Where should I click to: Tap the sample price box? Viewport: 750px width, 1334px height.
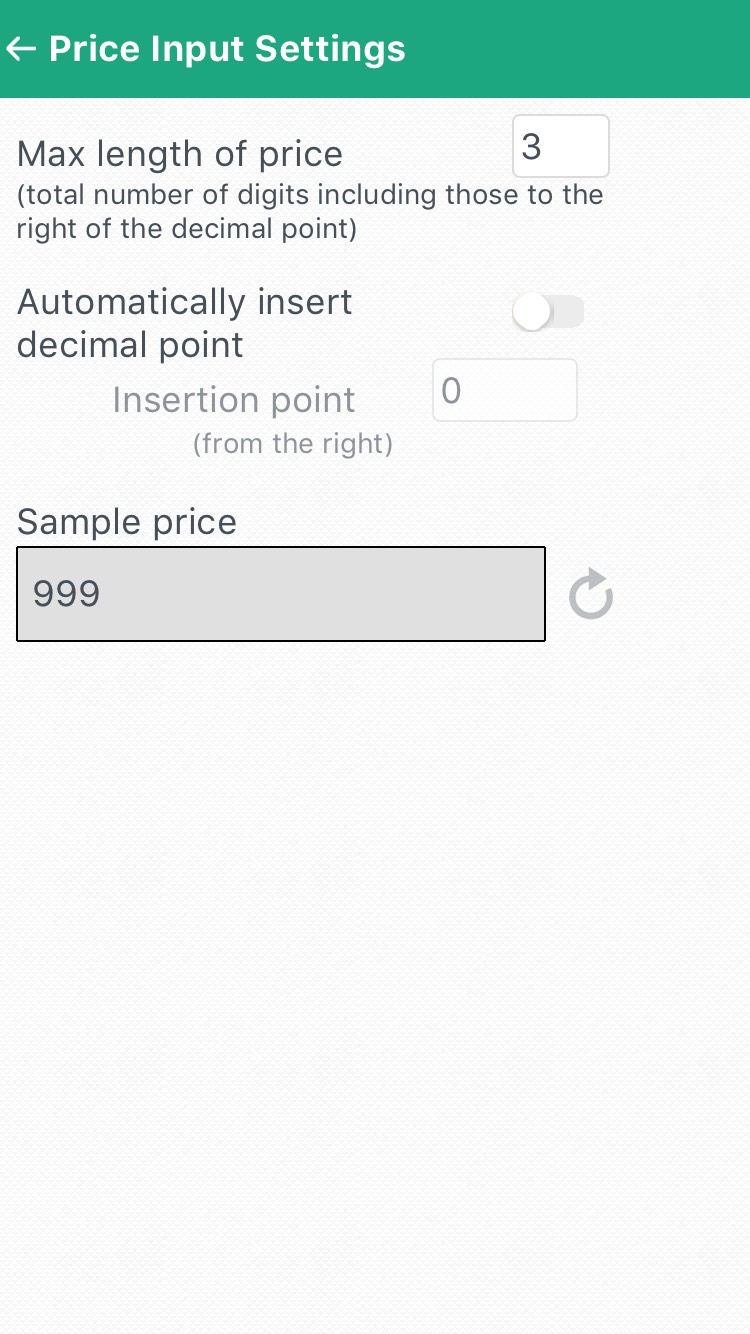point(281,594)
